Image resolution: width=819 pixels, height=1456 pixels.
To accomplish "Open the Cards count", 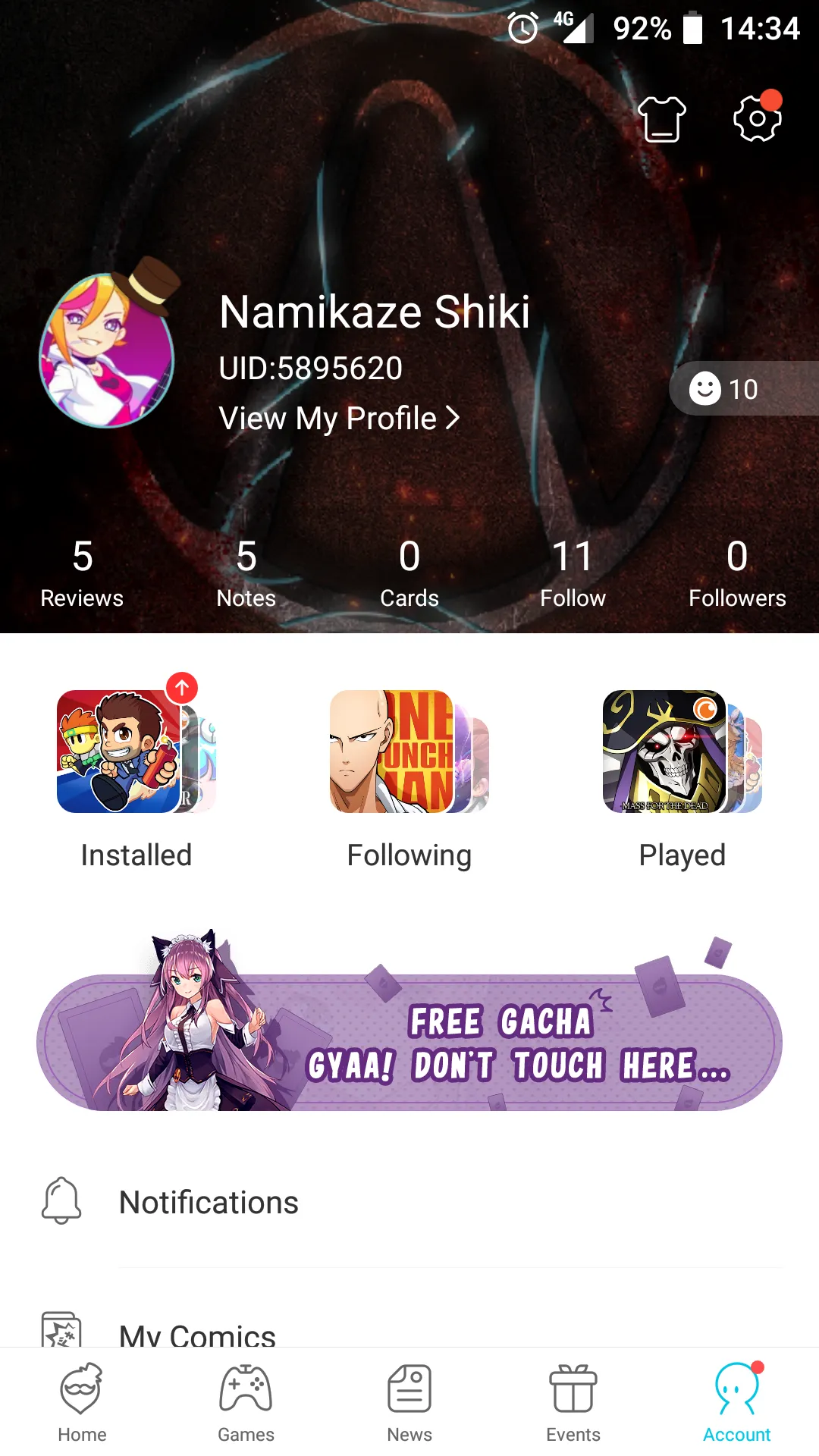I will tap(409, 573).
